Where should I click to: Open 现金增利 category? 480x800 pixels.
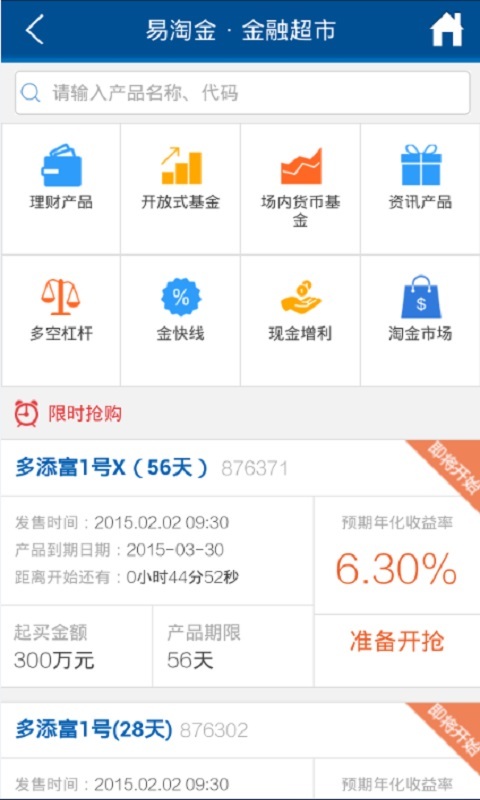pos(300,321)
